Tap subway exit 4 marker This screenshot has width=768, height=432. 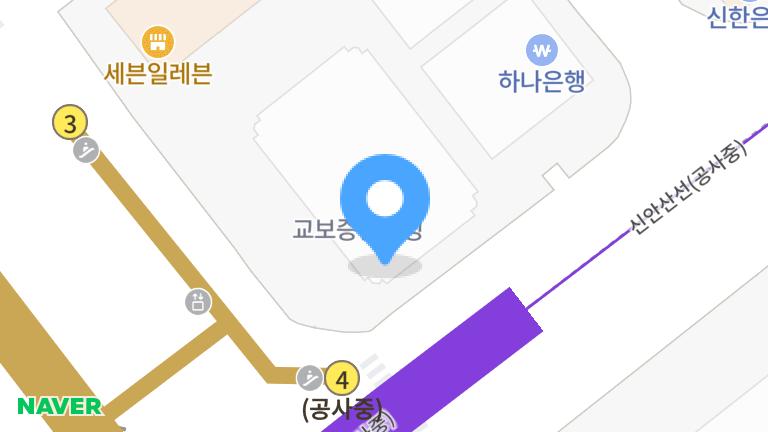coord(343,378)
